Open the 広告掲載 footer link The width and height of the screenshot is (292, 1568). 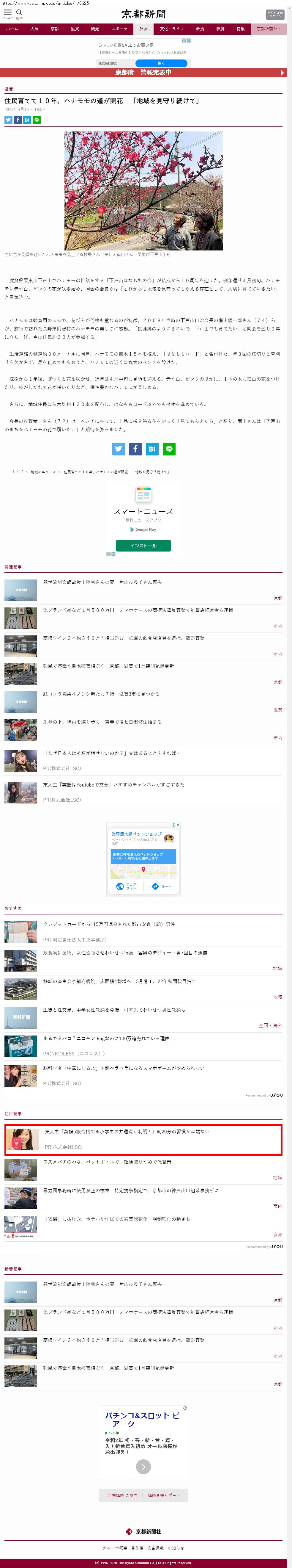click(155, 1547)
